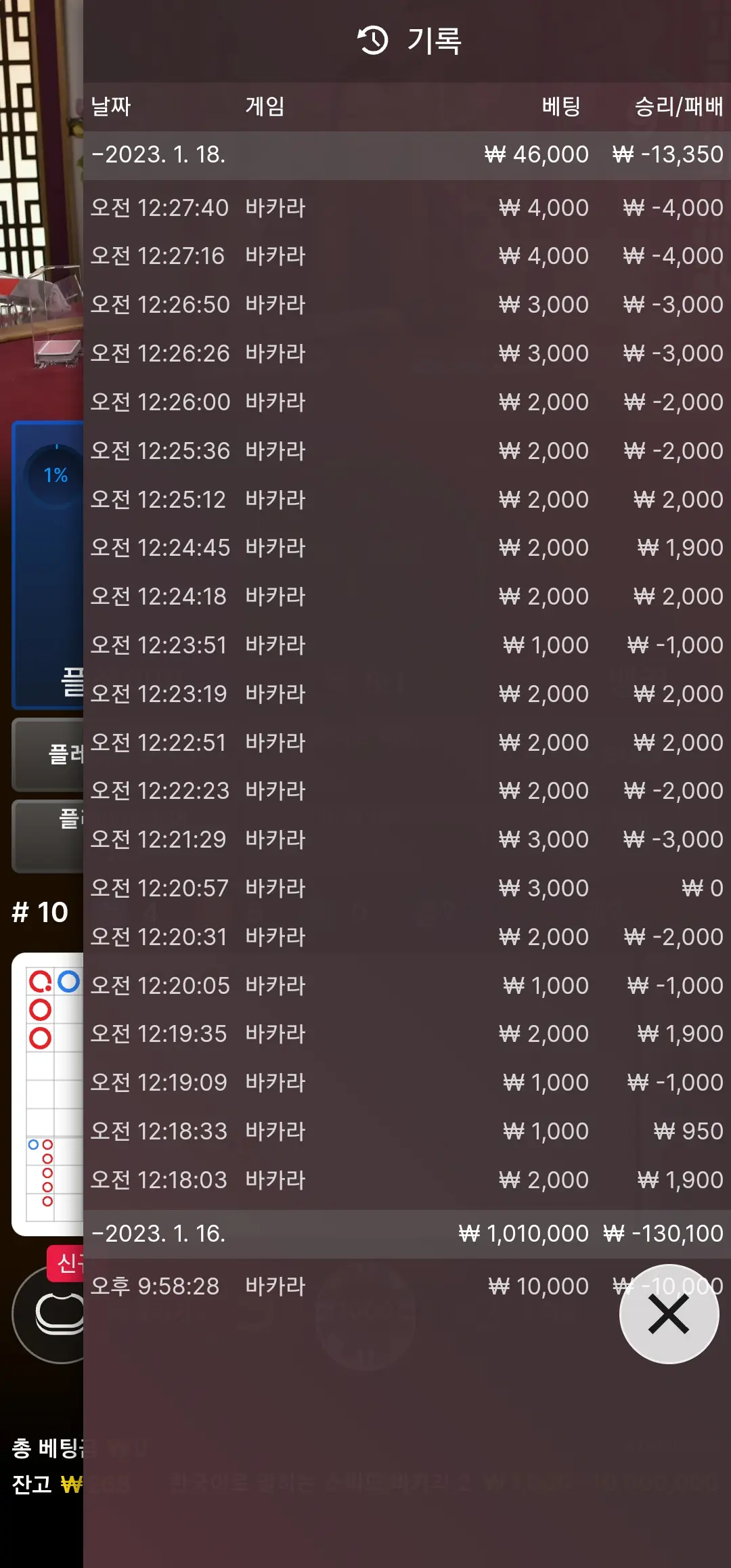Collapse the 2023. 1. 18. date section
This screenshot has width=731, height=1568.
click(407, 155)
